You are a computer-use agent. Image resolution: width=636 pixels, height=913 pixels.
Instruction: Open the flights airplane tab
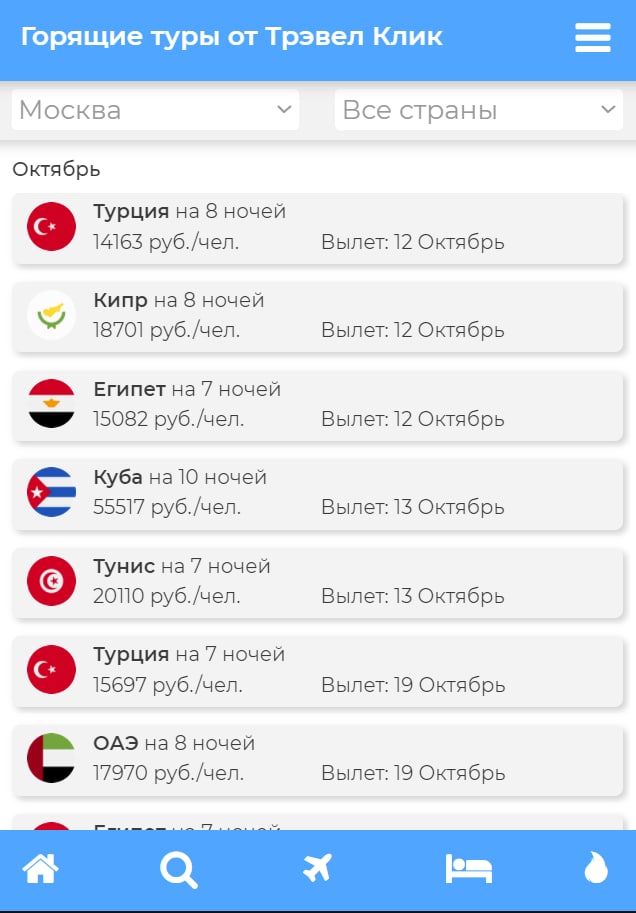[x=317, y=869]
